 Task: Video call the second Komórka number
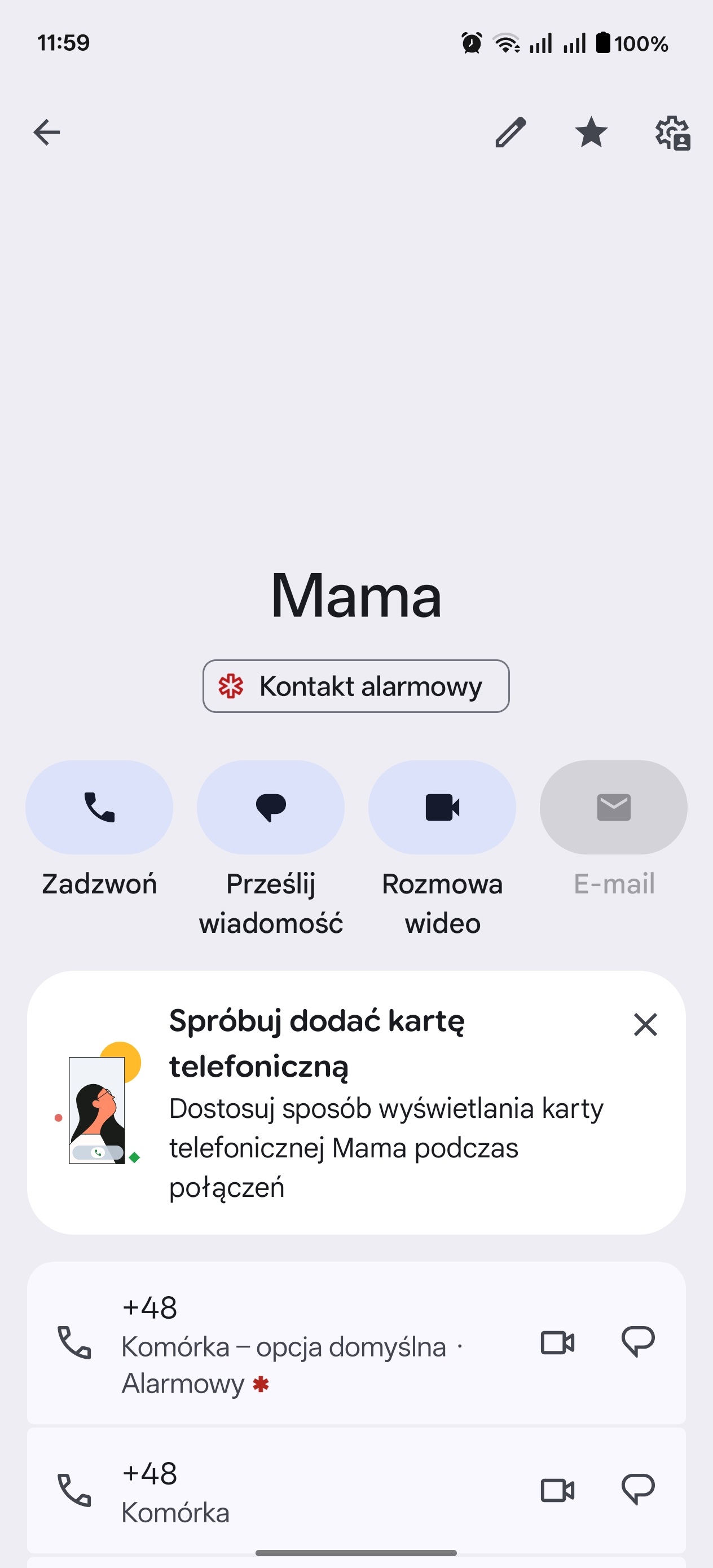tap(558, 1491)
